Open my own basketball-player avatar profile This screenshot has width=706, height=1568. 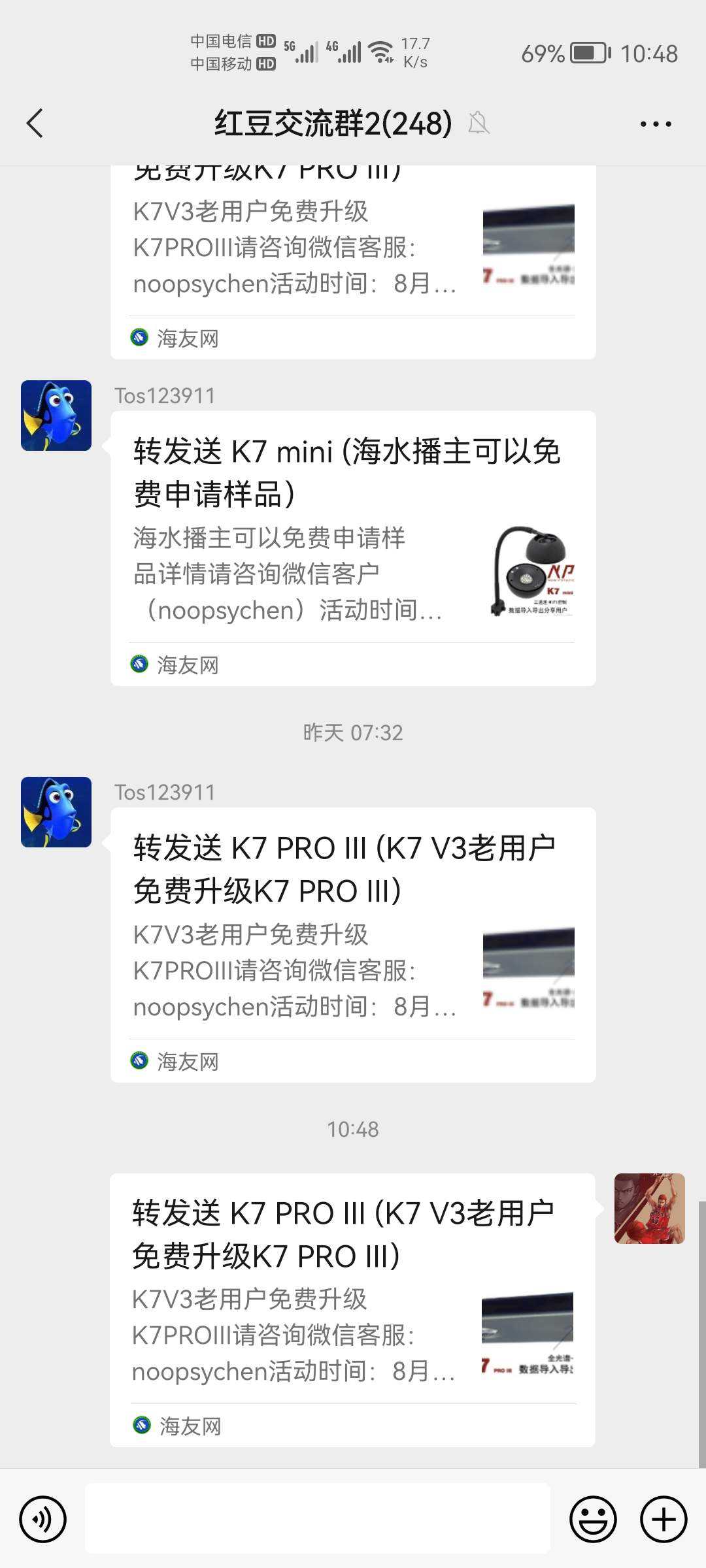(649, 1208)
